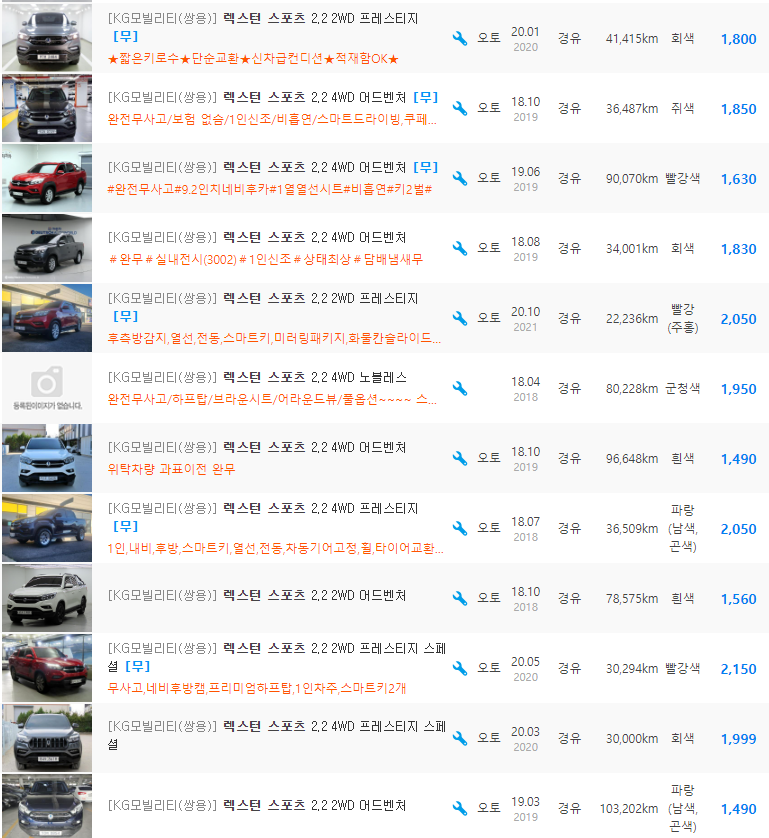
Task: Click the wrench icon on the 36,487km 4WD Adventure listing
Action: tap(459, 108)
